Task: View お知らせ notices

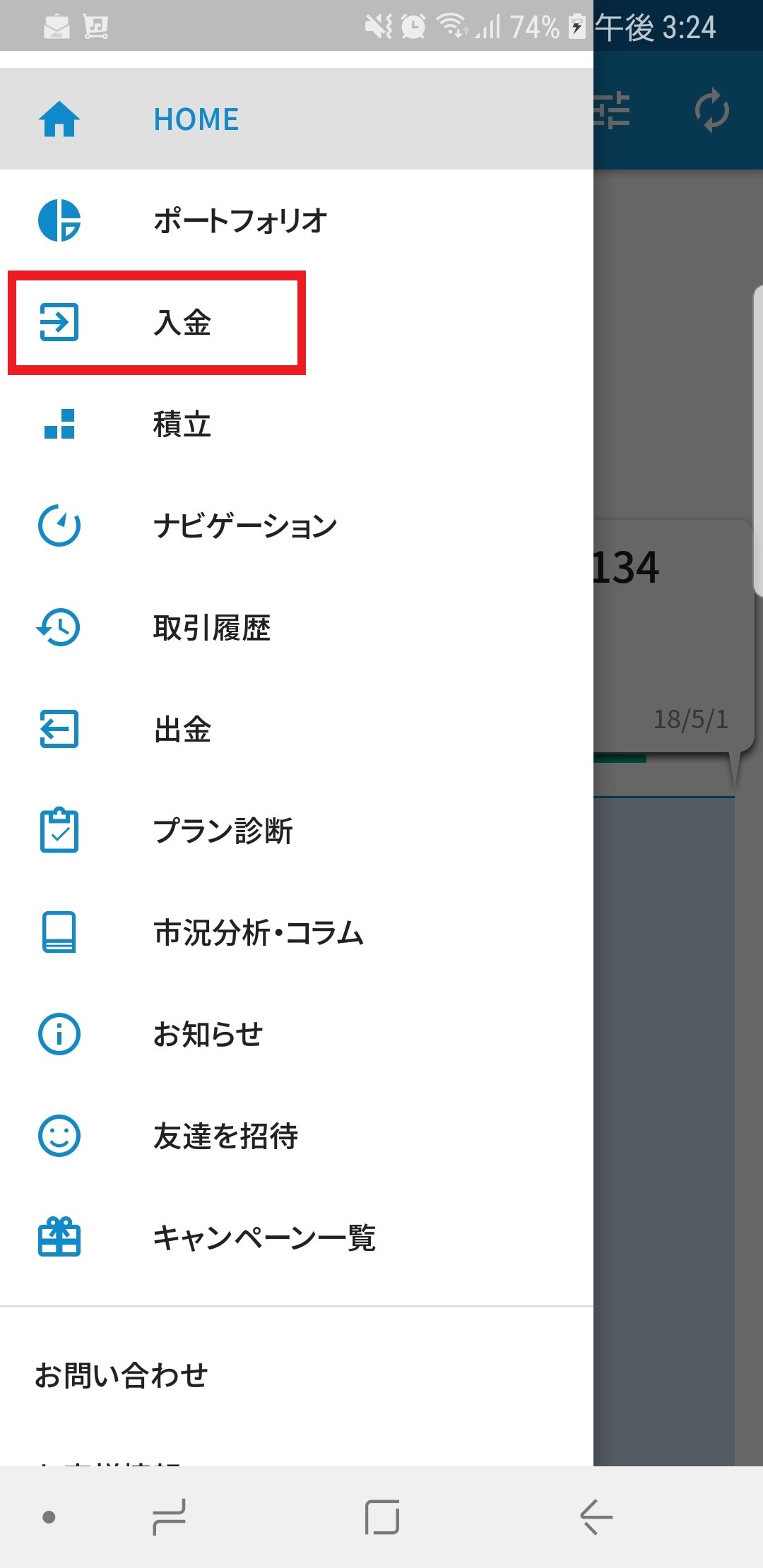Action: coord(208,1034)
